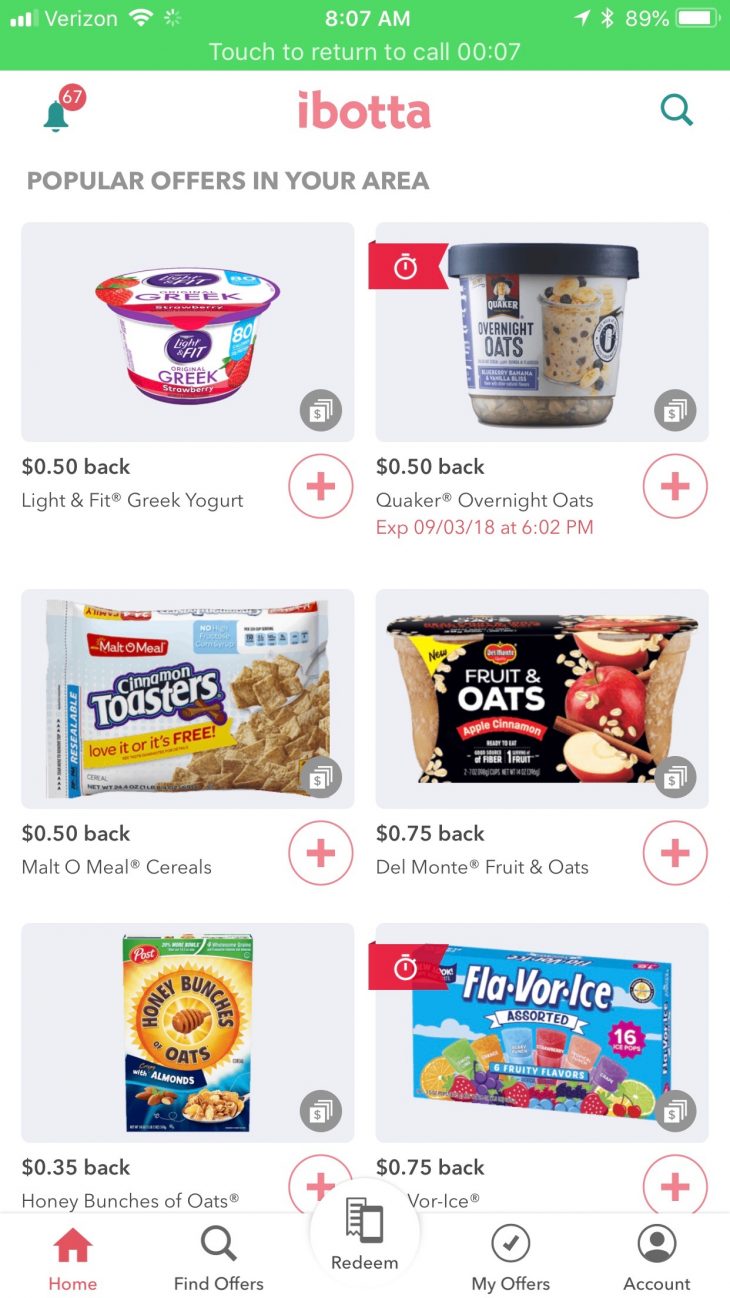Image resolution: width=730 pixels, height=1298 pixels.
Task: Add the Malt O Meal Cereals offer
Action: pos(320,853)
